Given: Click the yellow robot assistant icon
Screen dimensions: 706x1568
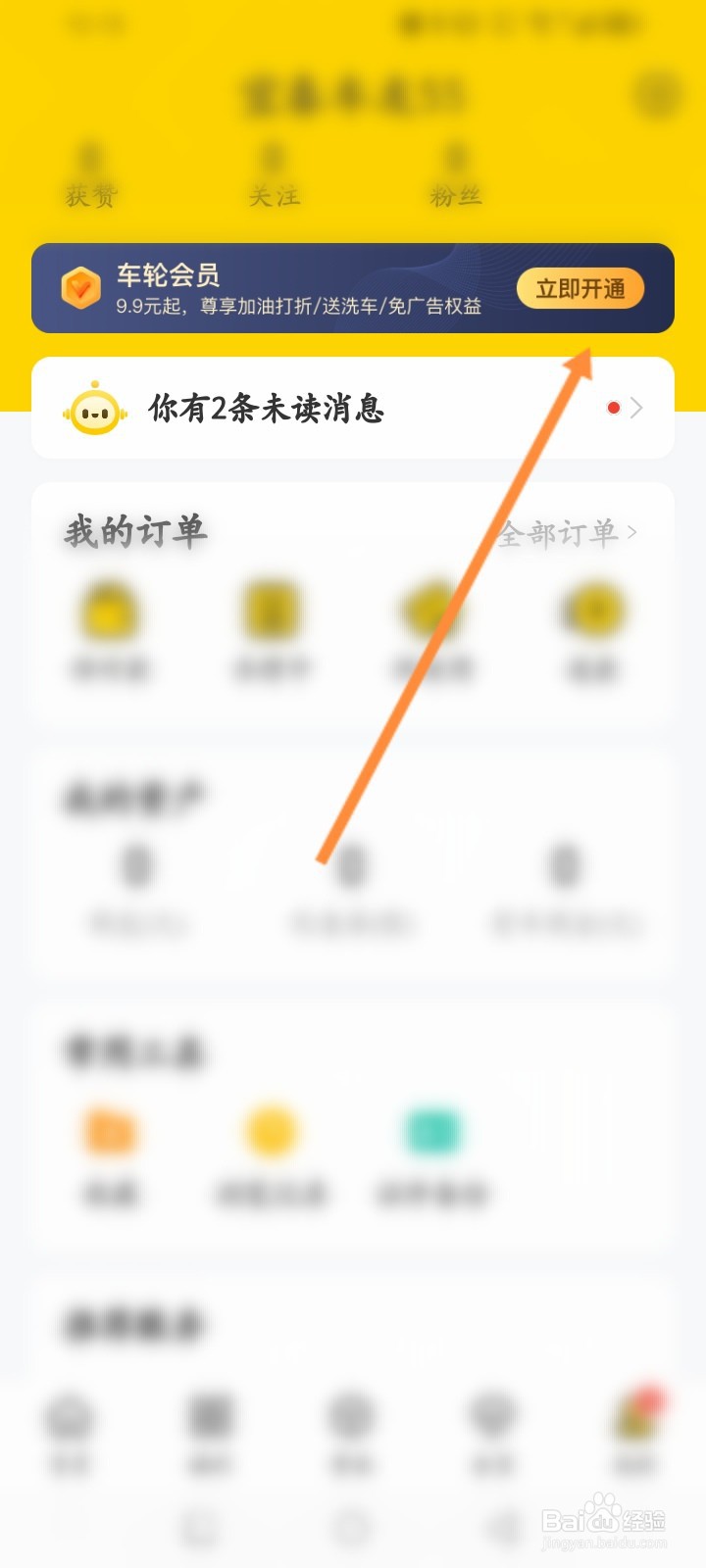Looking at the screenshot, I should [x=95, y=409].
